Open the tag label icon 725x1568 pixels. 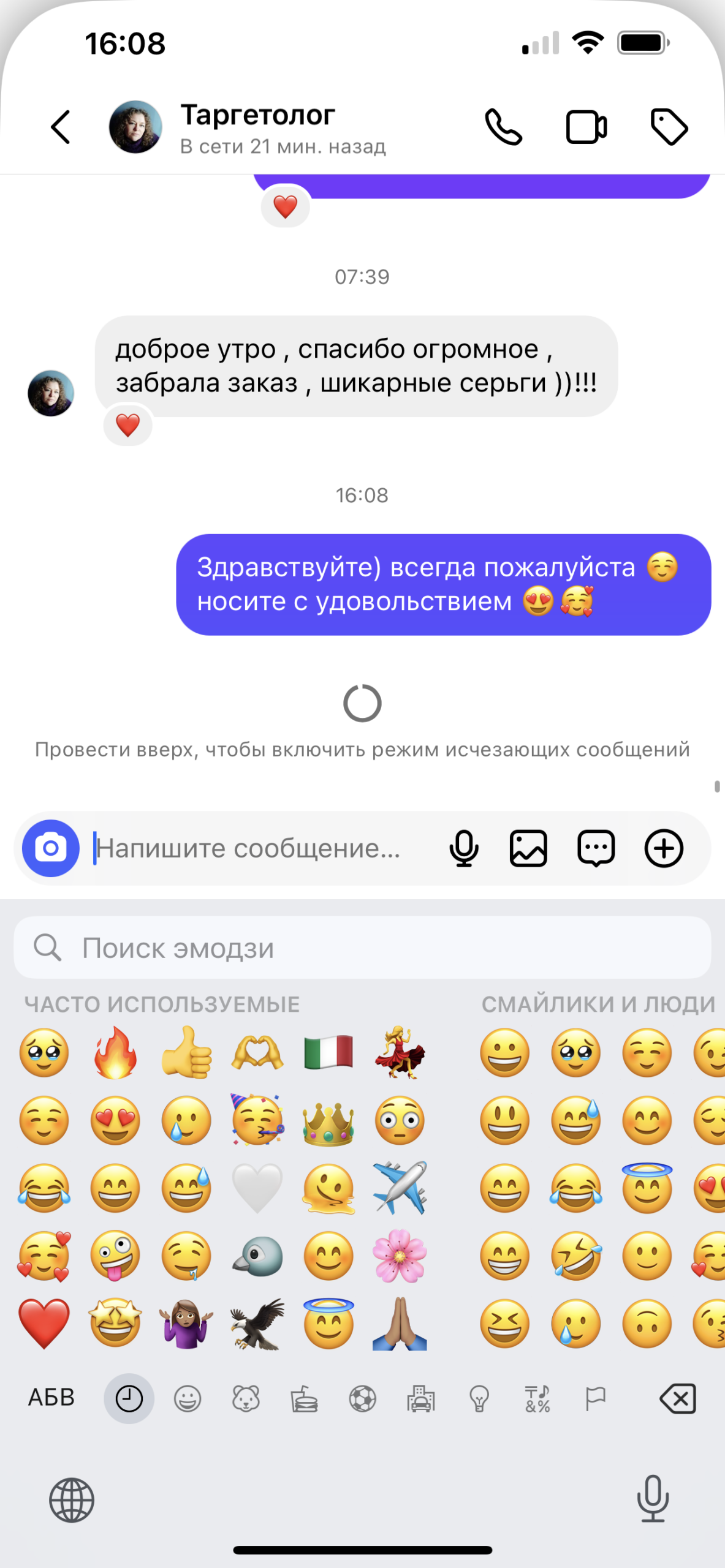[x=669, y=127]
